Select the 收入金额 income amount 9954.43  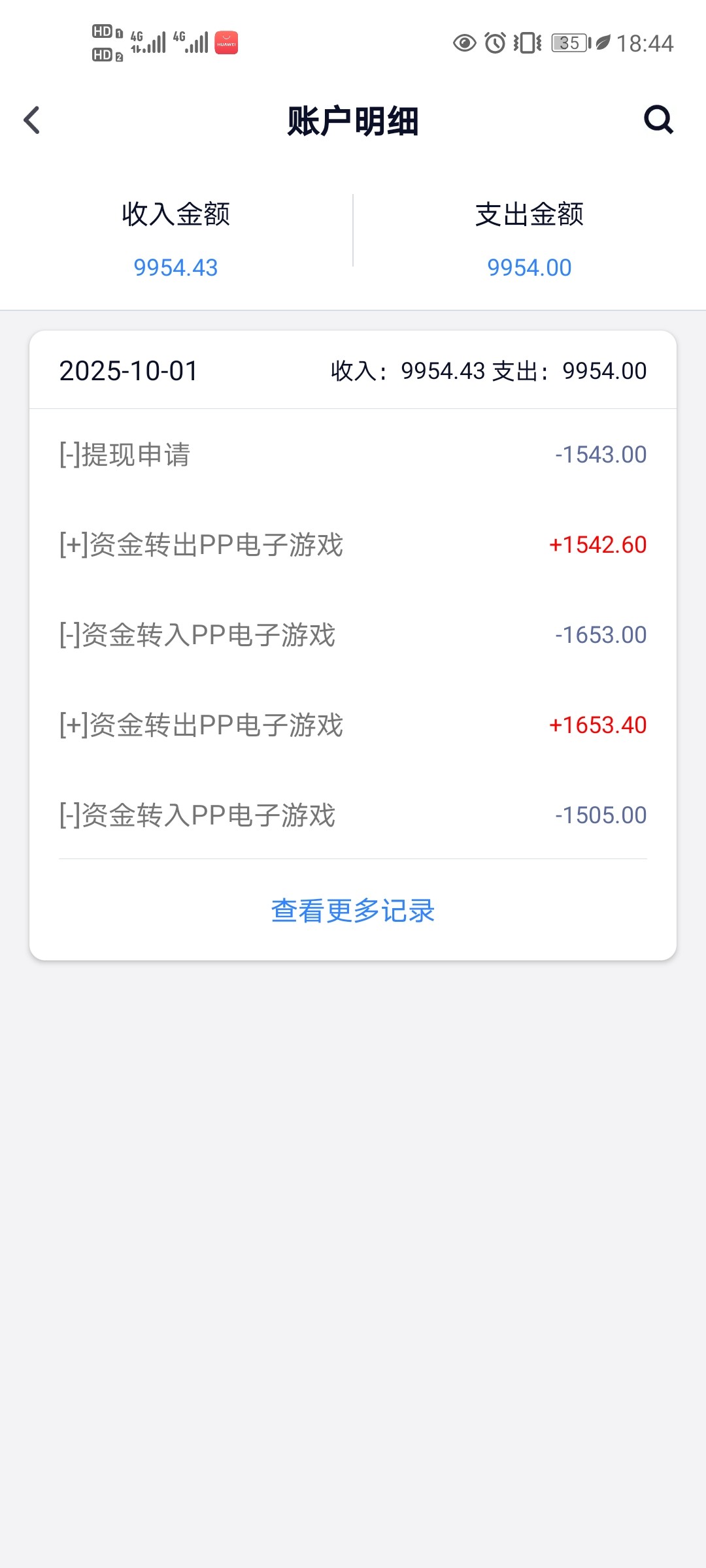(175, 267)
